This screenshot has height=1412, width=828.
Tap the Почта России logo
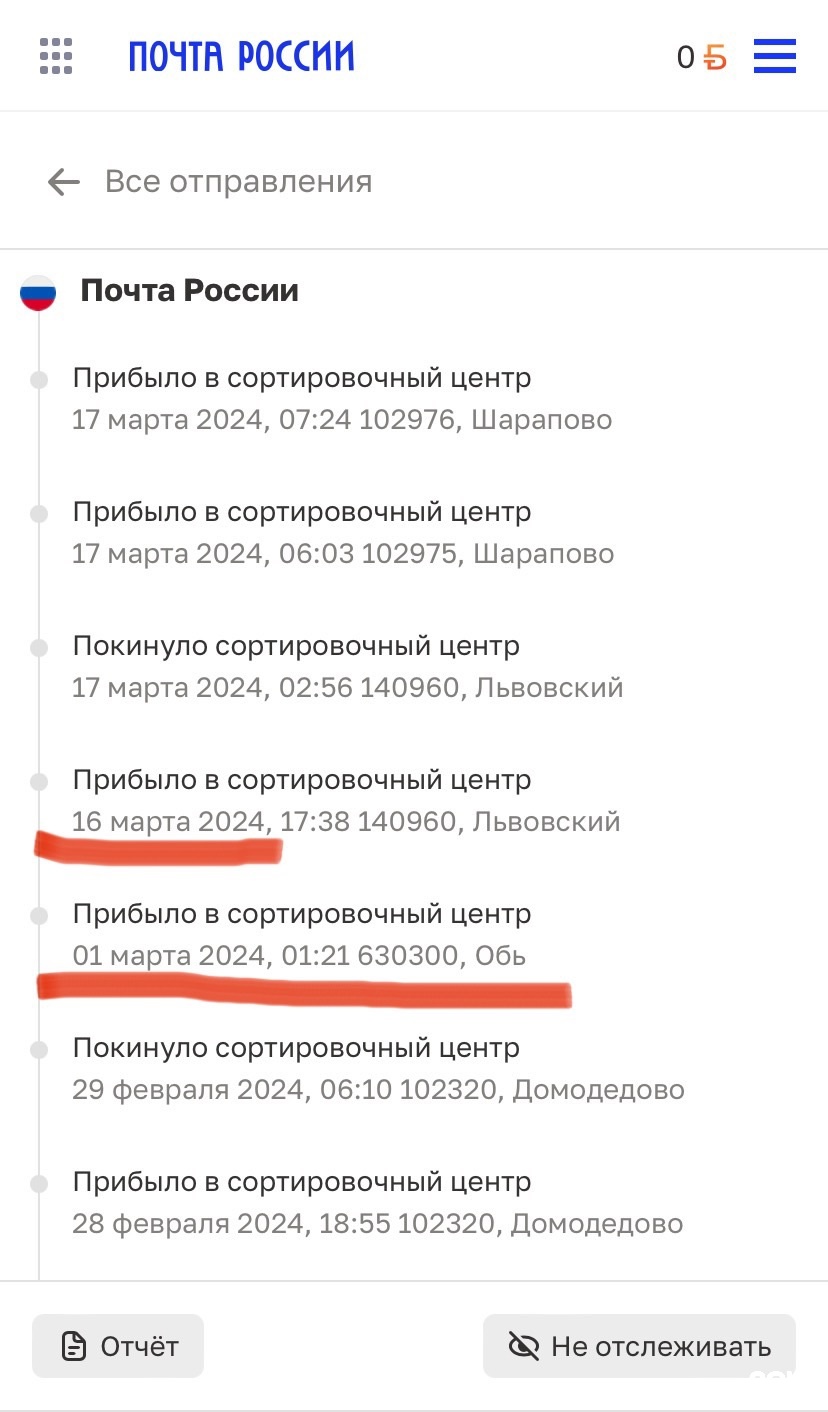tap(241, 56)
